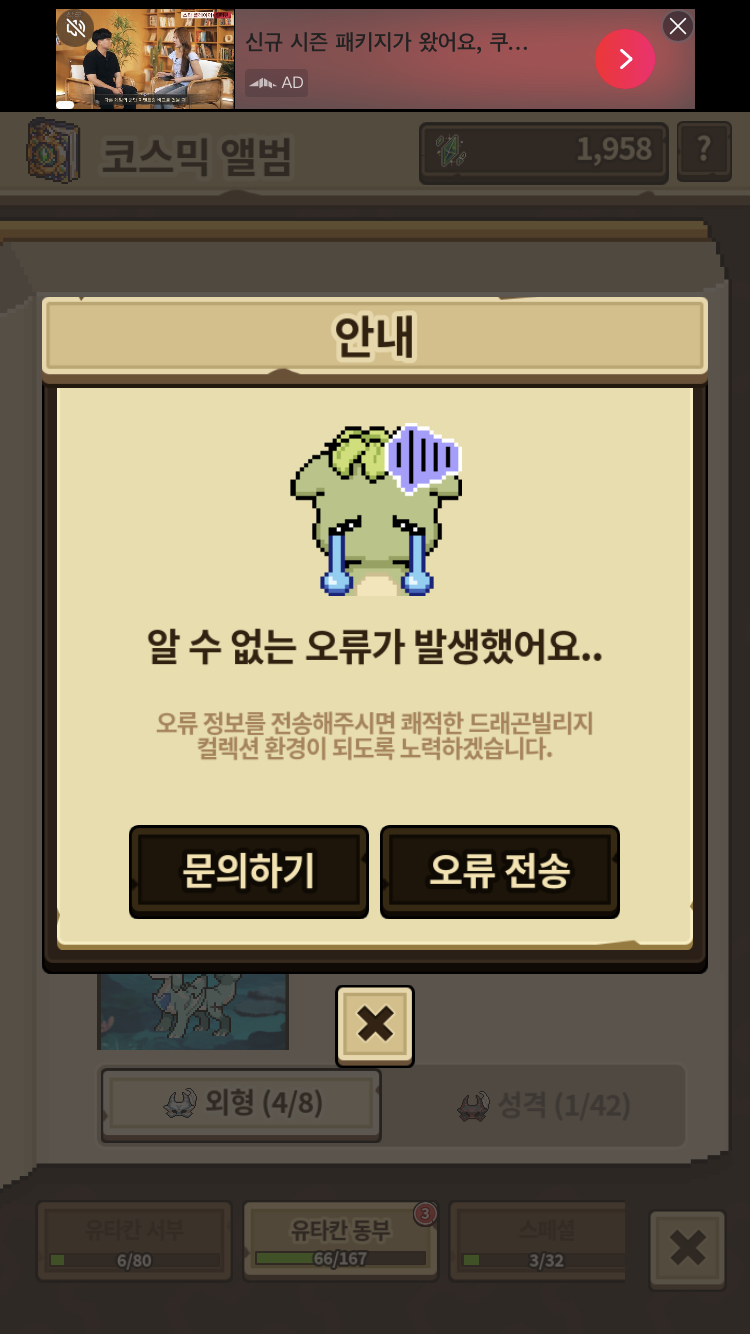
Task: Select the 유타칸 동부 region
Action: tap(341, 1241)
